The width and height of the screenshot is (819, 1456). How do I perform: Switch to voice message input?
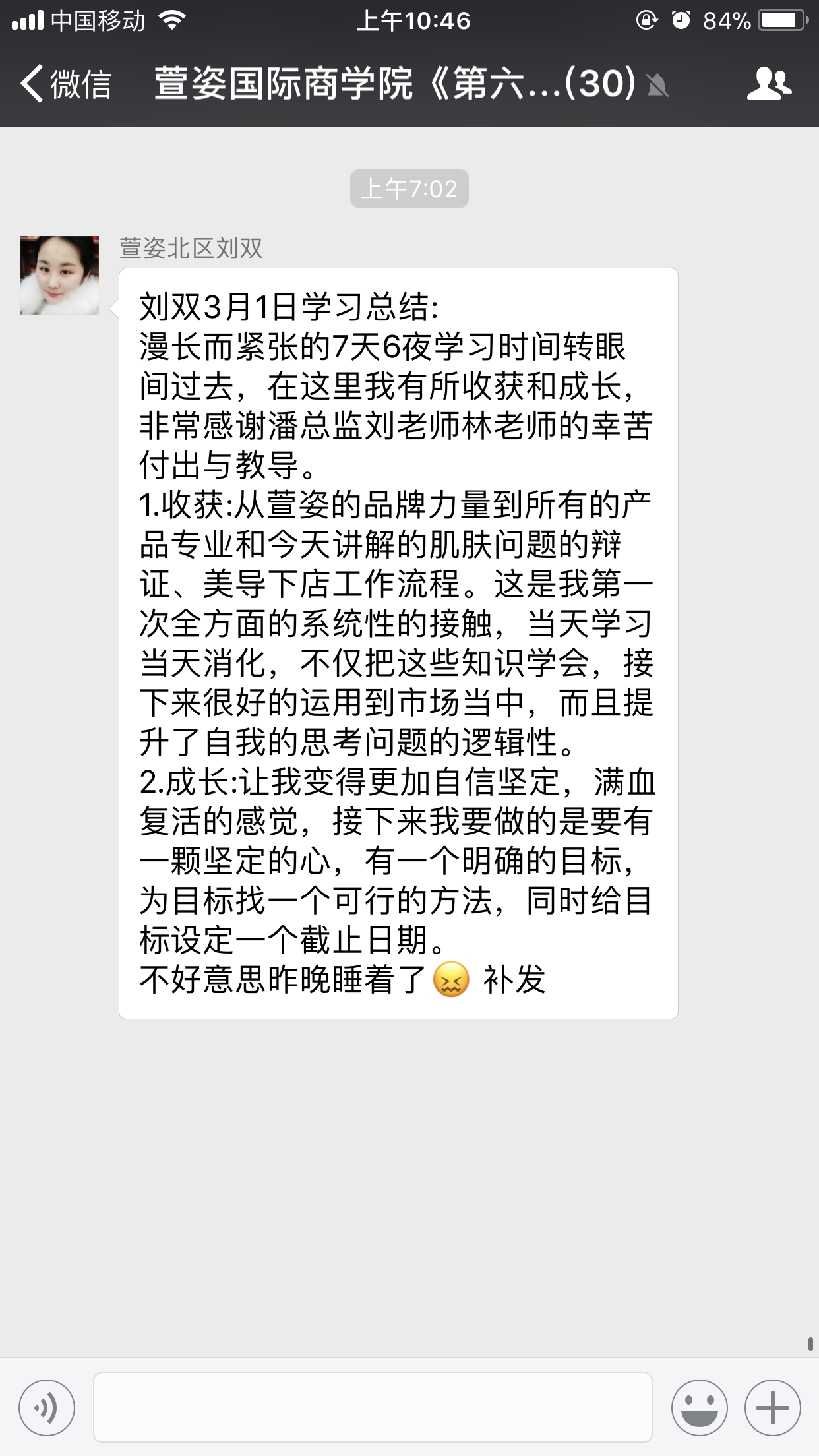click(x=46, y=1408)
